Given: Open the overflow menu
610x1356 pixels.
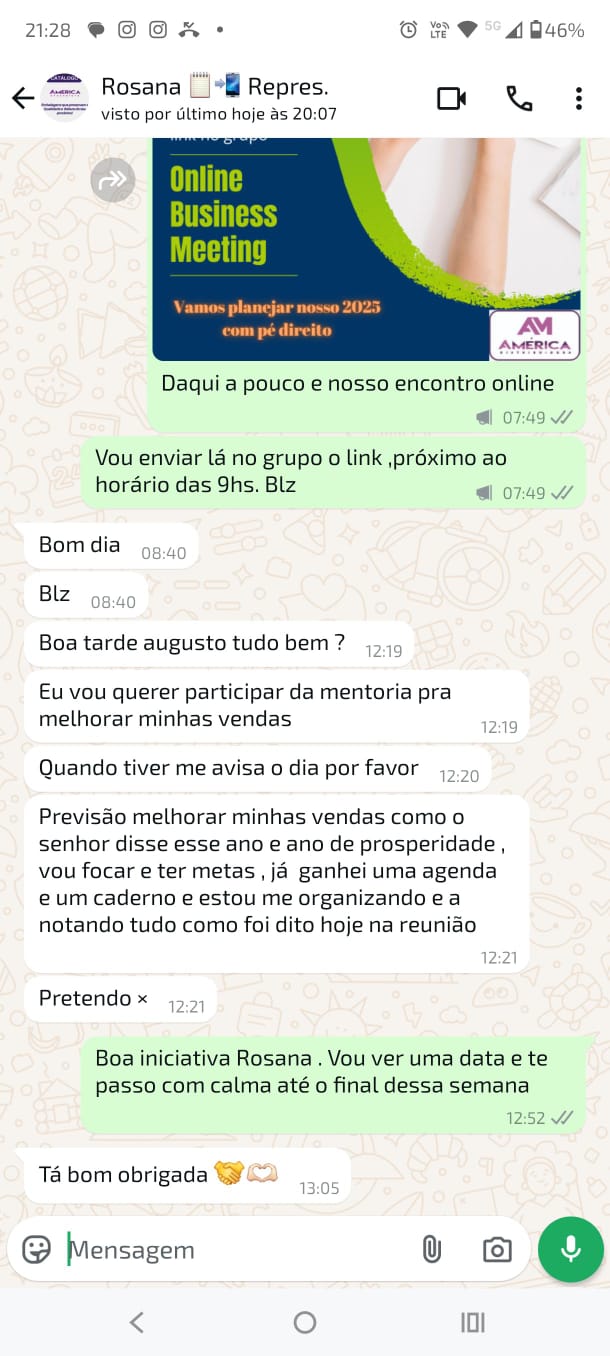Looking at the screenshot, I should (578, 98).
